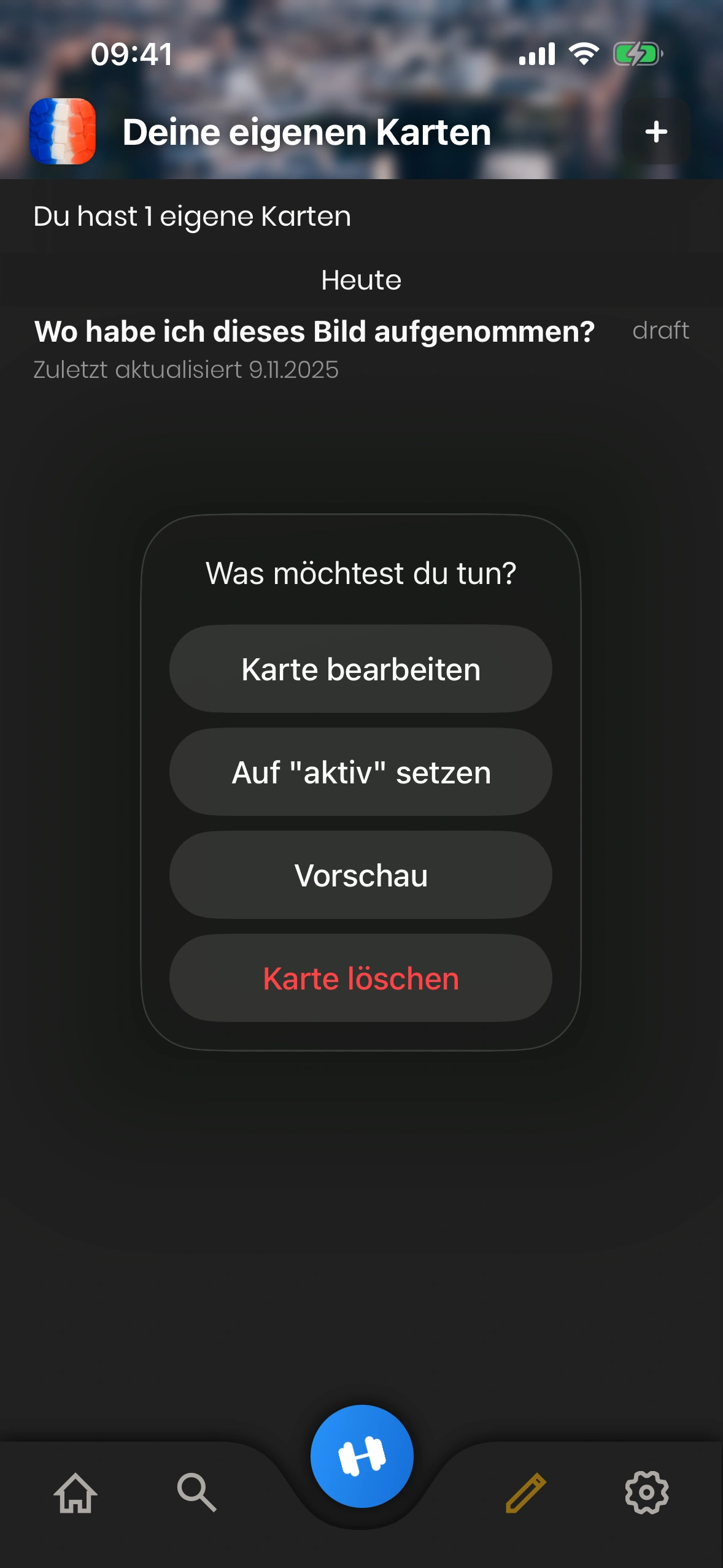
Task: Open the Vorschau of the card
Action: (x=361, y=875)
